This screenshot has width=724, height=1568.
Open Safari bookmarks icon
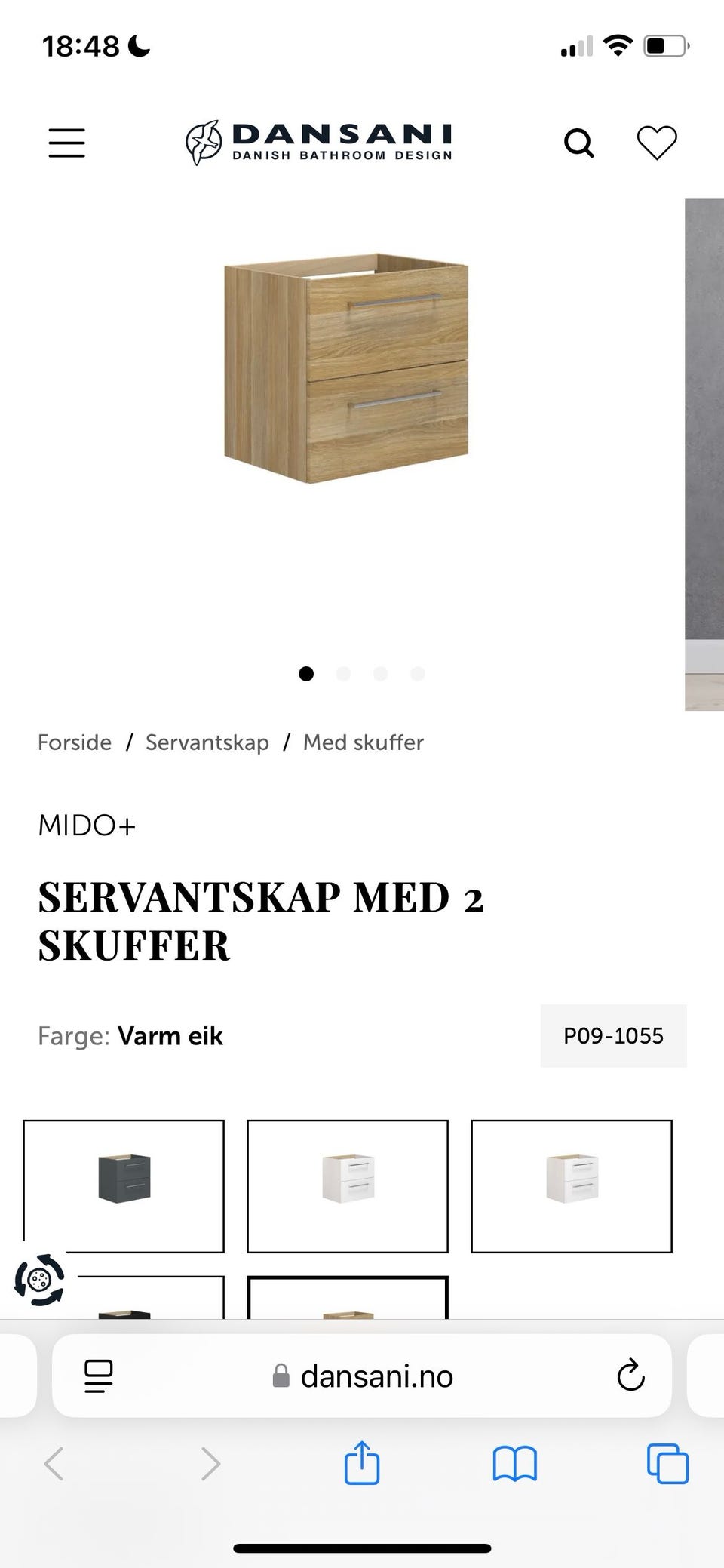coord(514,1464)
